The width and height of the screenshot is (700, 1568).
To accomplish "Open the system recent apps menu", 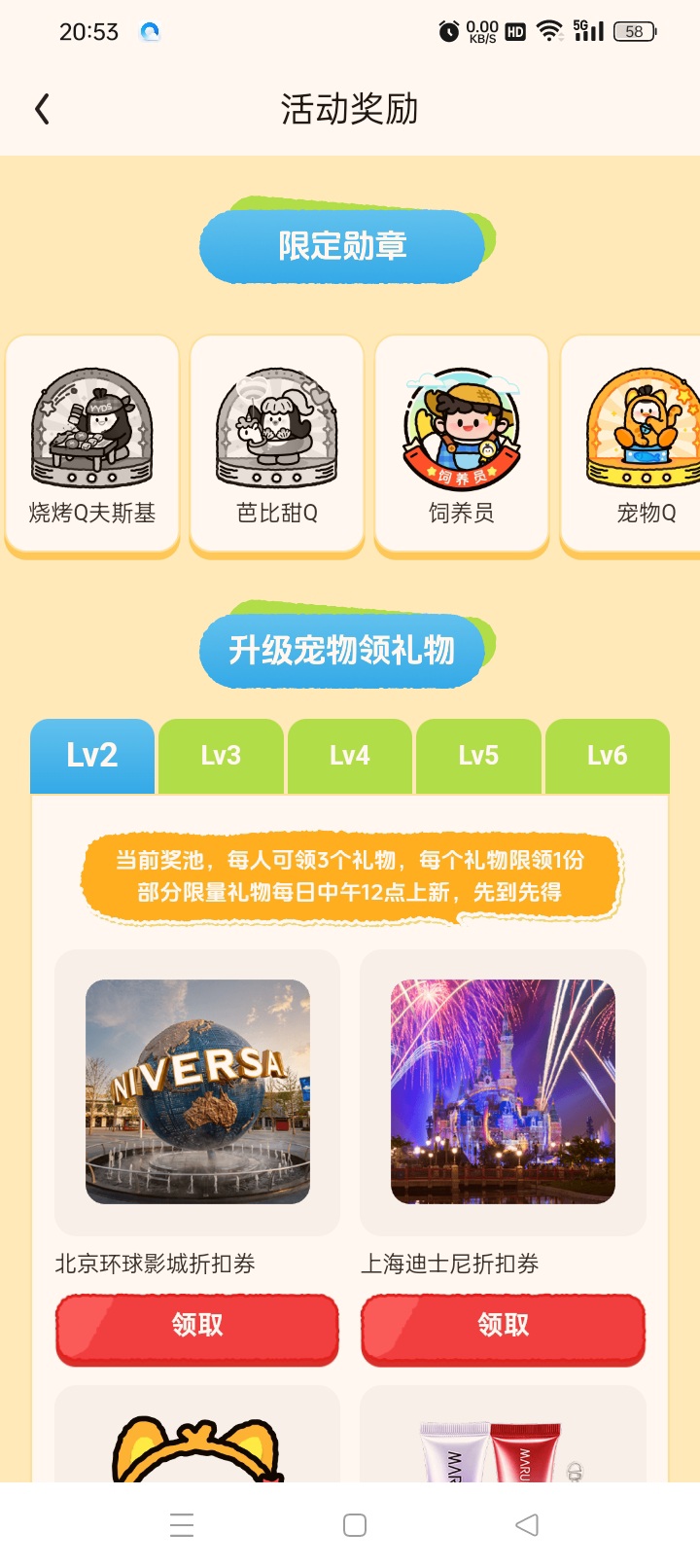I will click(x=182, y=1525).
